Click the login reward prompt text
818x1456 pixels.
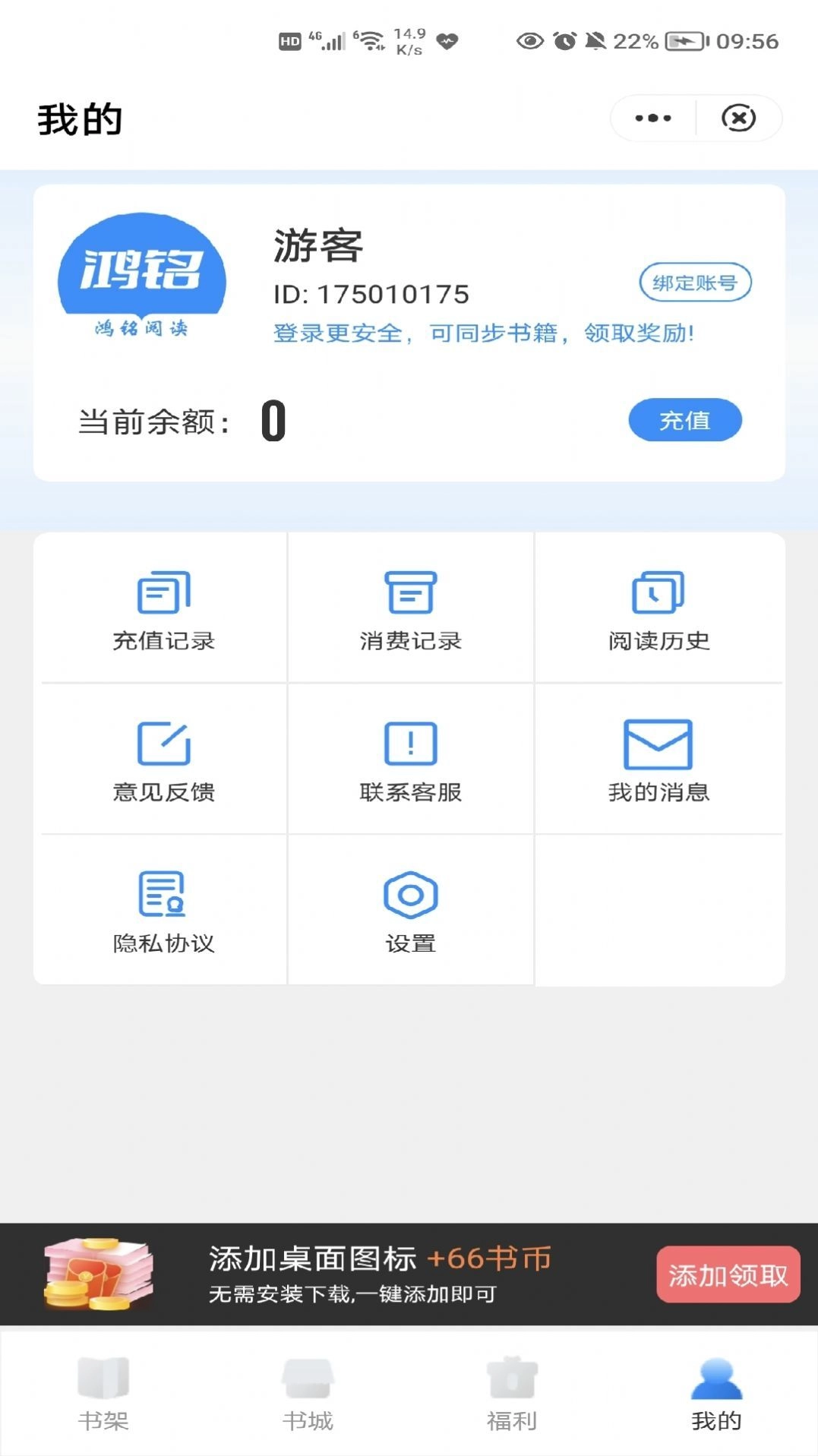(x=484, y=333)
